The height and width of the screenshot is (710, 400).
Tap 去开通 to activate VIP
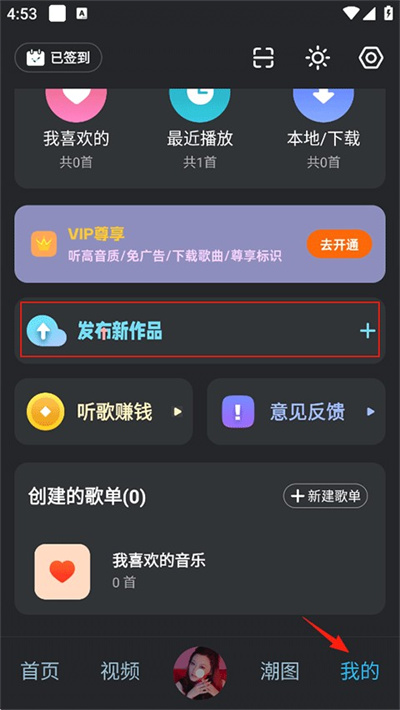(339, 245)
